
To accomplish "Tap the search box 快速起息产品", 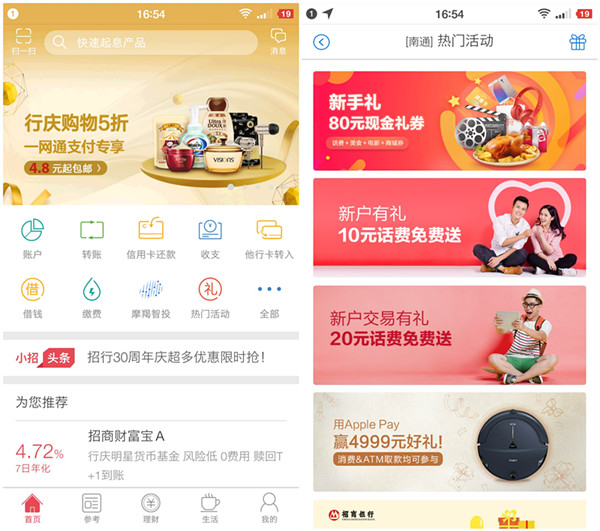I will 150,42.
